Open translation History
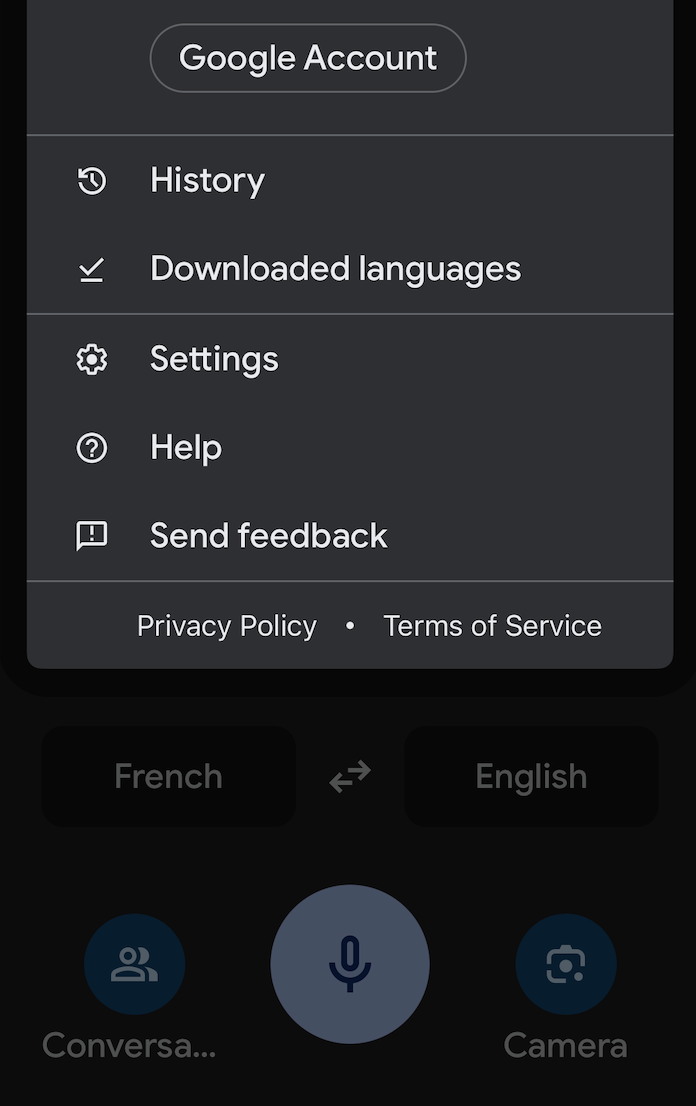Image resolution: width=696 pixels, height=1106 pixels. pyautogui.click(x=207, y=180)
